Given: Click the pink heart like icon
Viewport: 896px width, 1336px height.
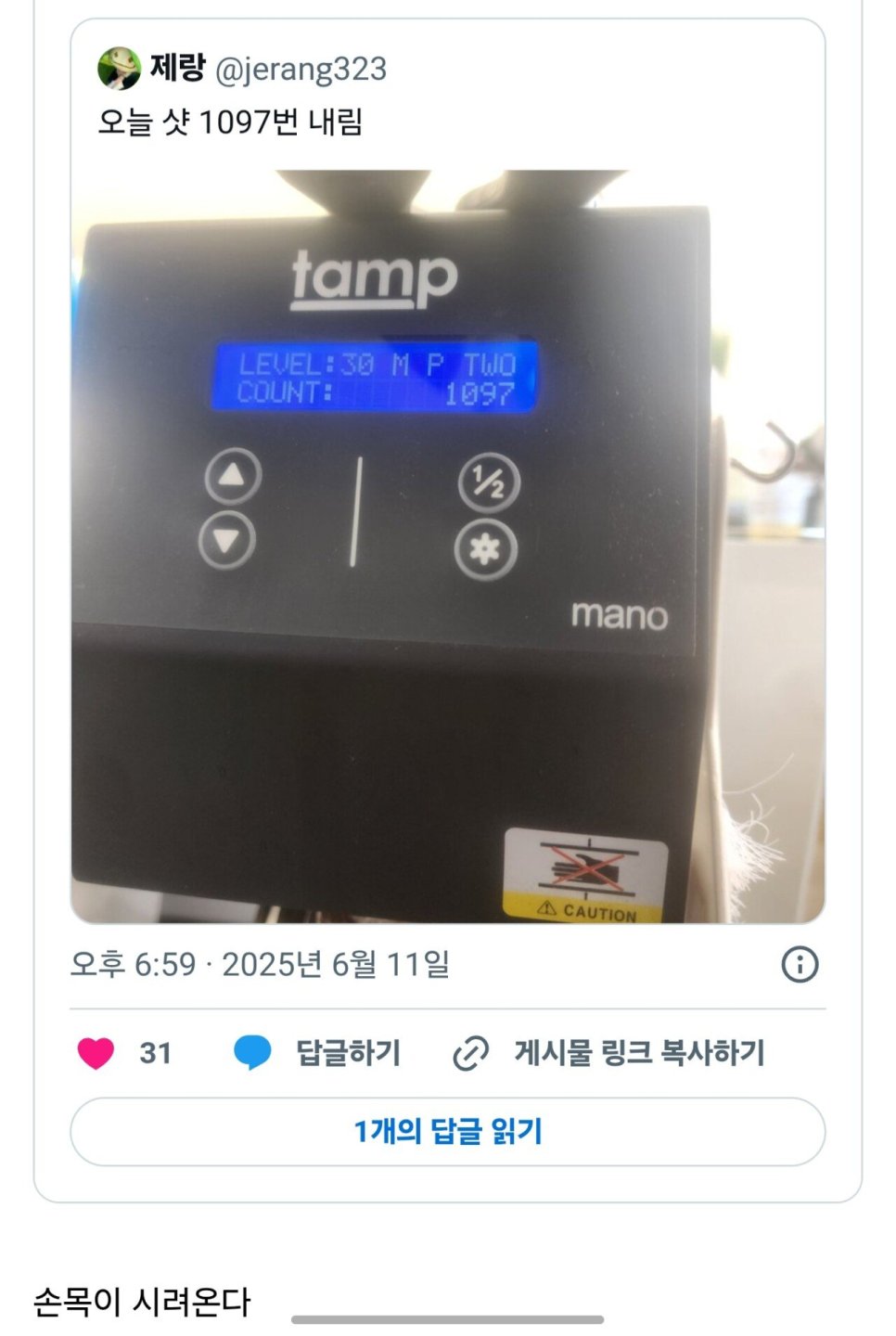Looking at the screenshot, I should coord(93,1053).
